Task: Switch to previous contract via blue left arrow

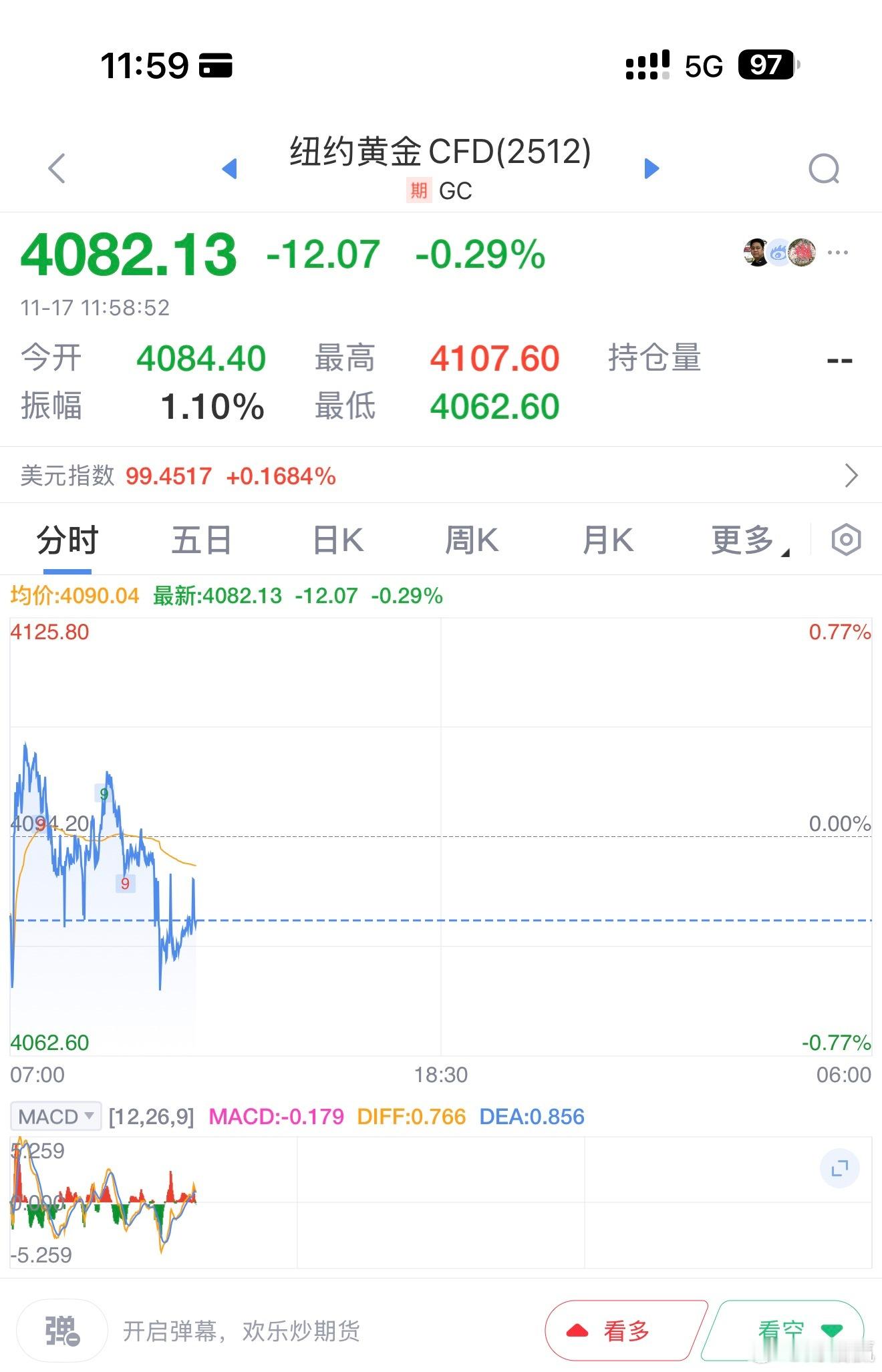Action: tap(231, 169)
